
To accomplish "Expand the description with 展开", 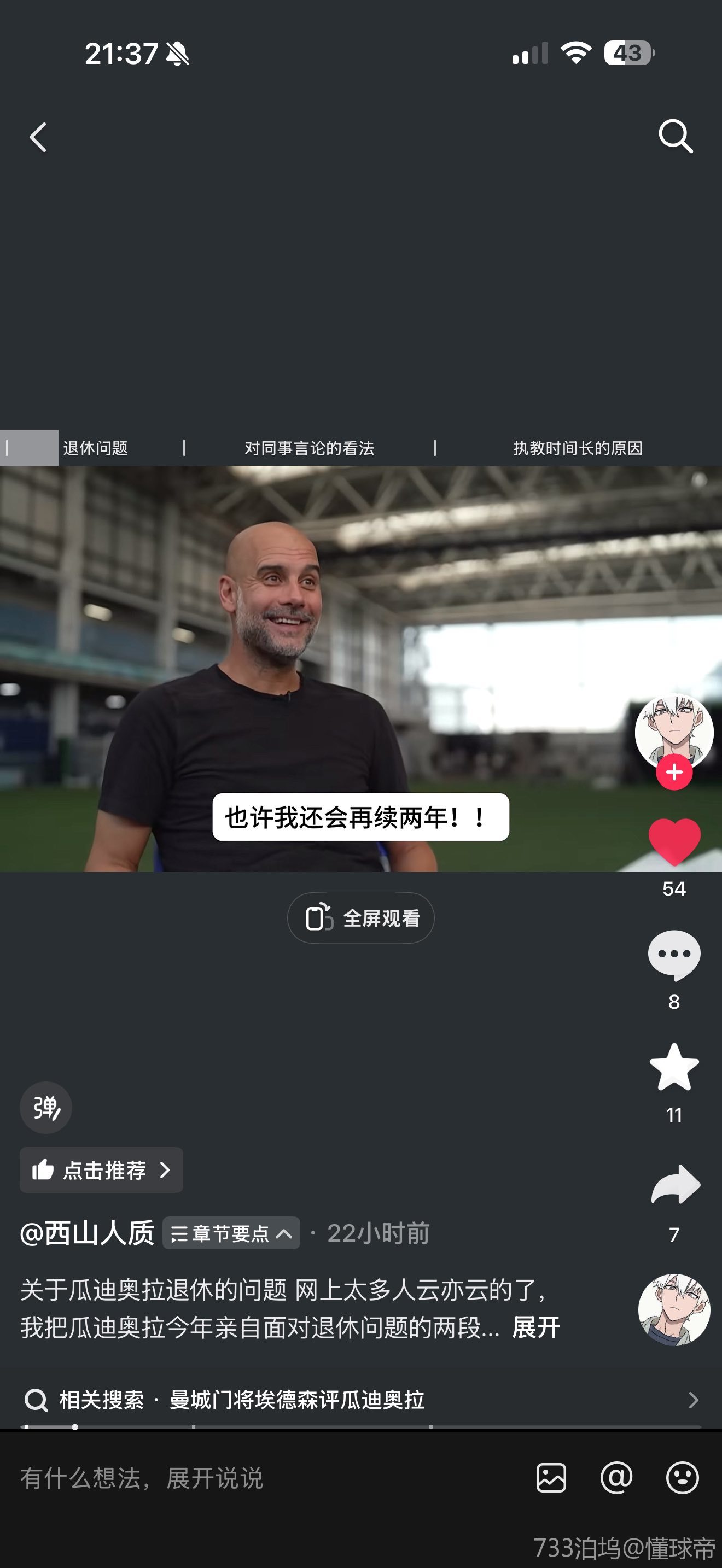I will pyautogui.click(x=535, y=1327).
